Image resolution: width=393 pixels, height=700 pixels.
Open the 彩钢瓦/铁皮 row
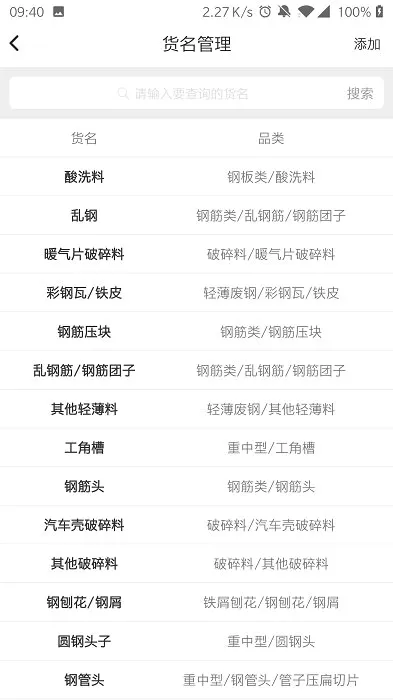pos(196,293)
